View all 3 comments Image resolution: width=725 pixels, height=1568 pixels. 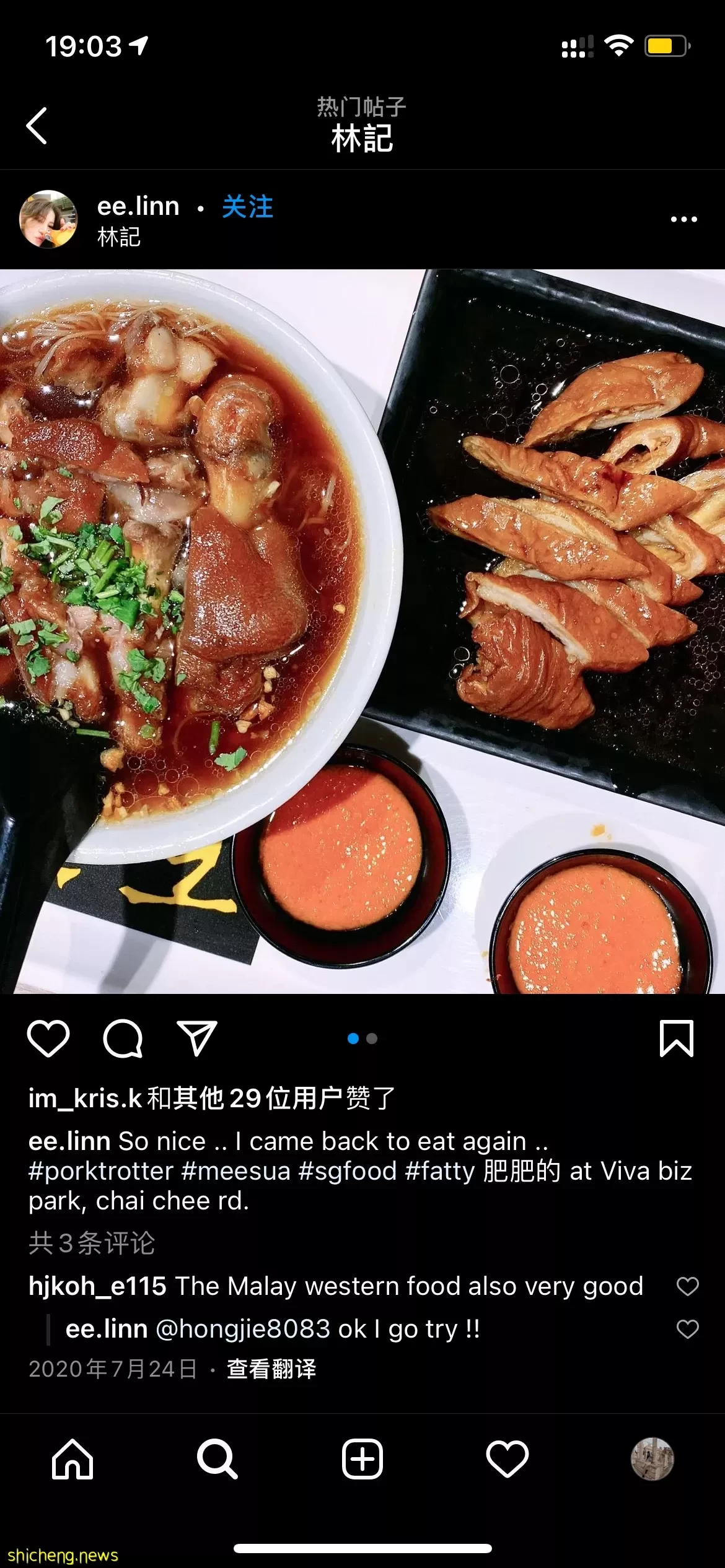[92, 1243]
